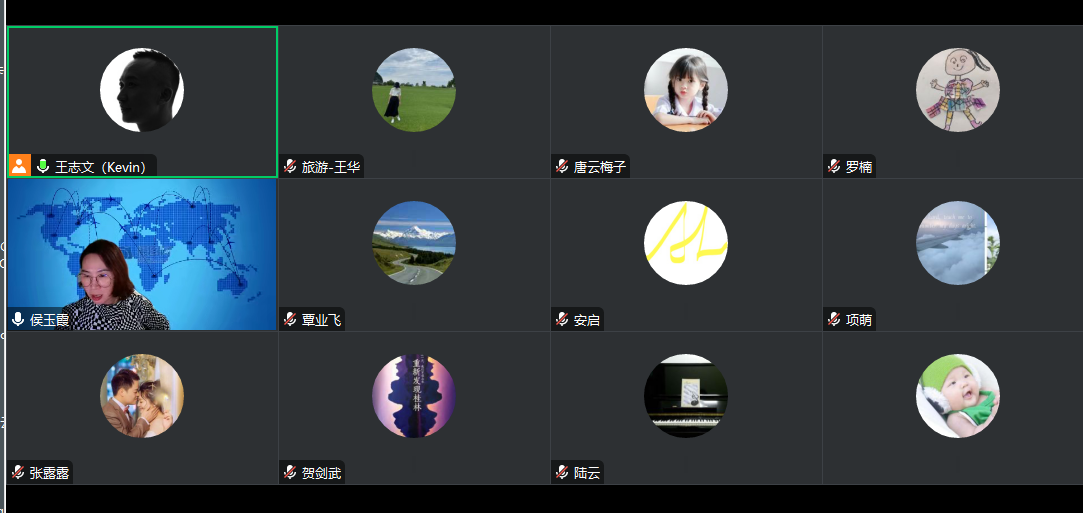This screenshot has width=1083, height=513.
Task: Open the 项晴 participant tile
Action: tap(958, 255)
